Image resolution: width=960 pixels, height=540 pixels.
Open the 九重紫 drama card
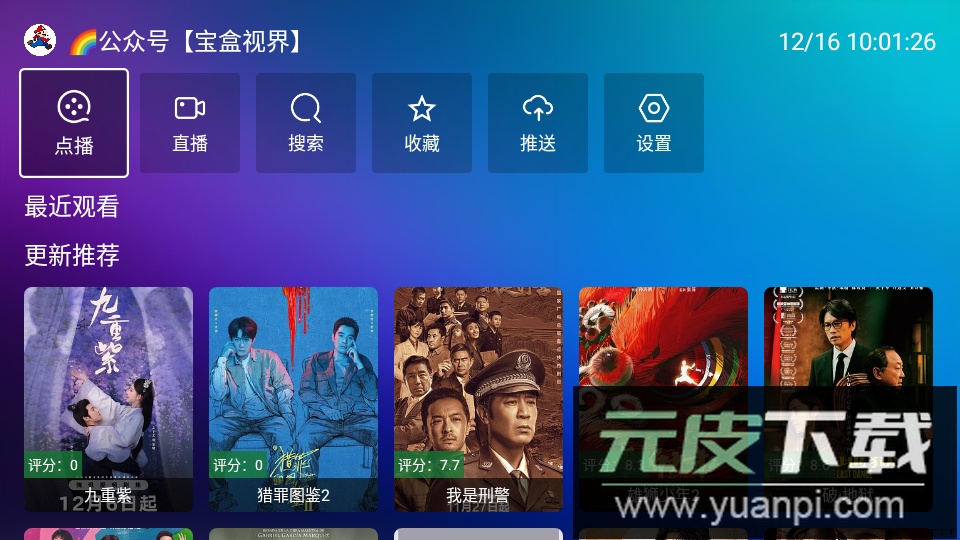pos(108,398)
